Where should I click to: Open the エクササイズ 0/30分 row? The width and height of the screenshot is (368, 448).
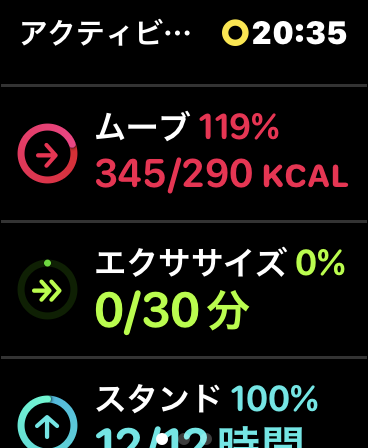tap(184, 289)
